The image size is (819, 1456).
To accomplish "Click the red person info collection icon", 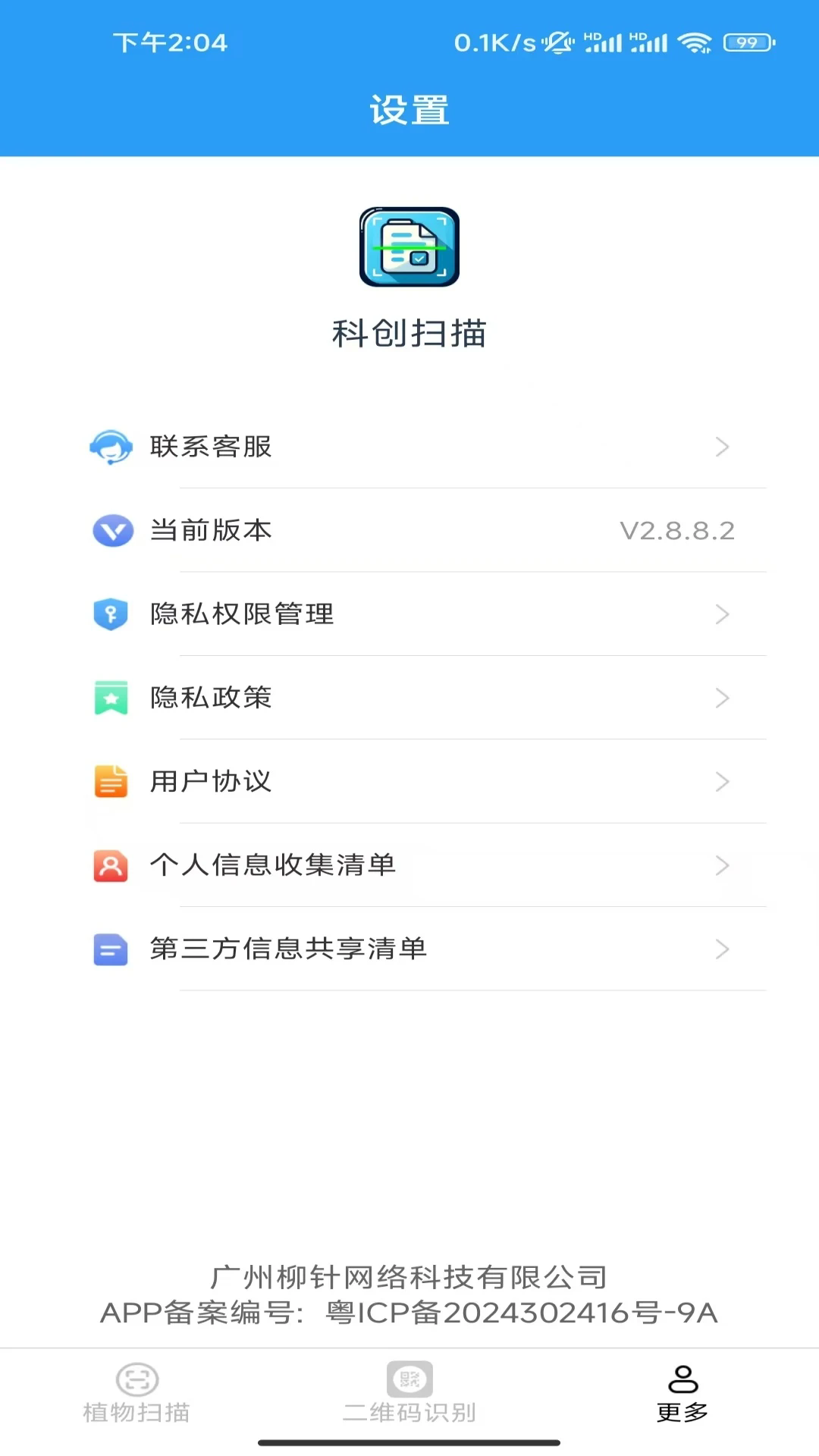I will [x=111, y=865].
